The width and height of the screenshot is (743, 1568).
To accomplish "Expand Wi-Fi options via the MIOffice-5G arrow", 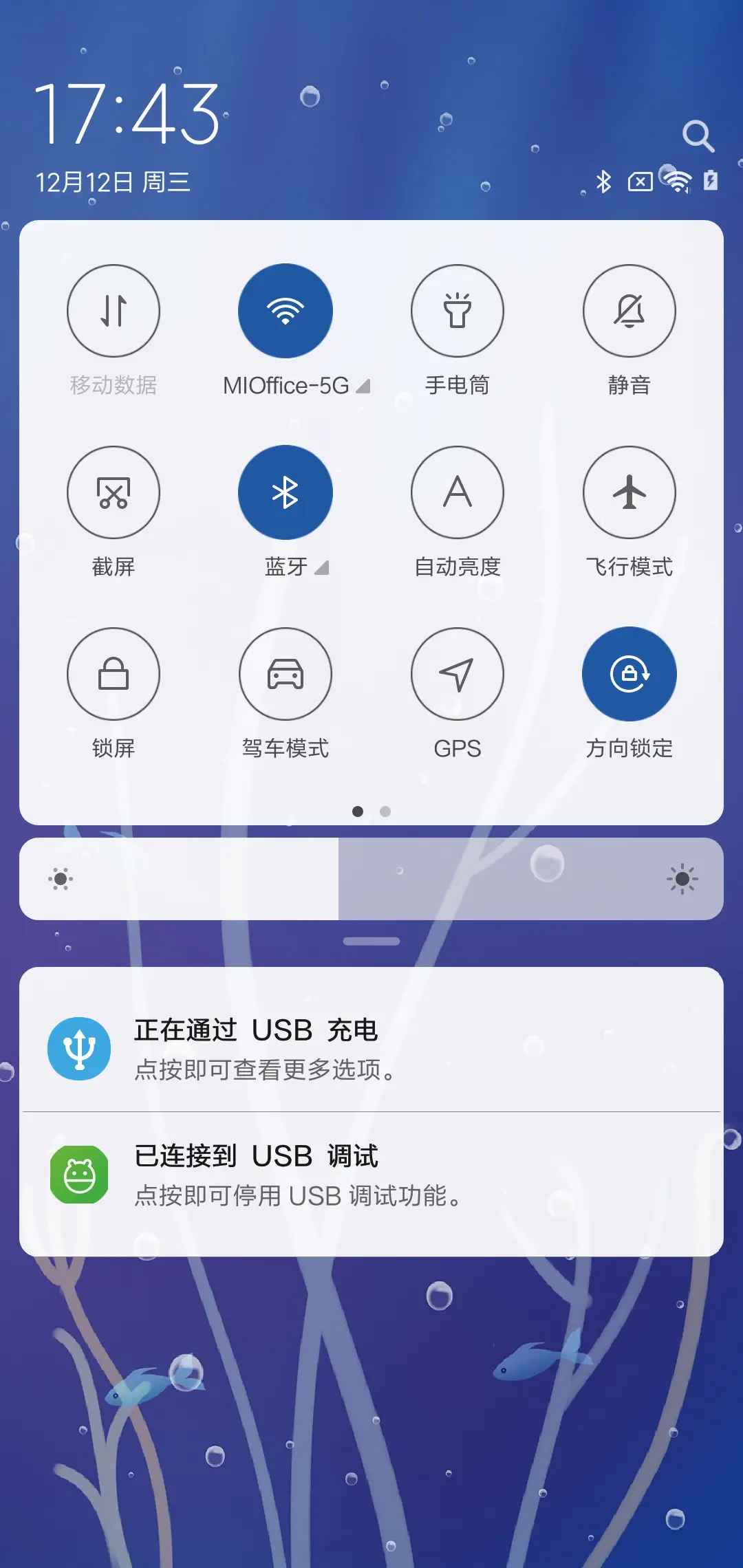I will click(x=363, y=386).
